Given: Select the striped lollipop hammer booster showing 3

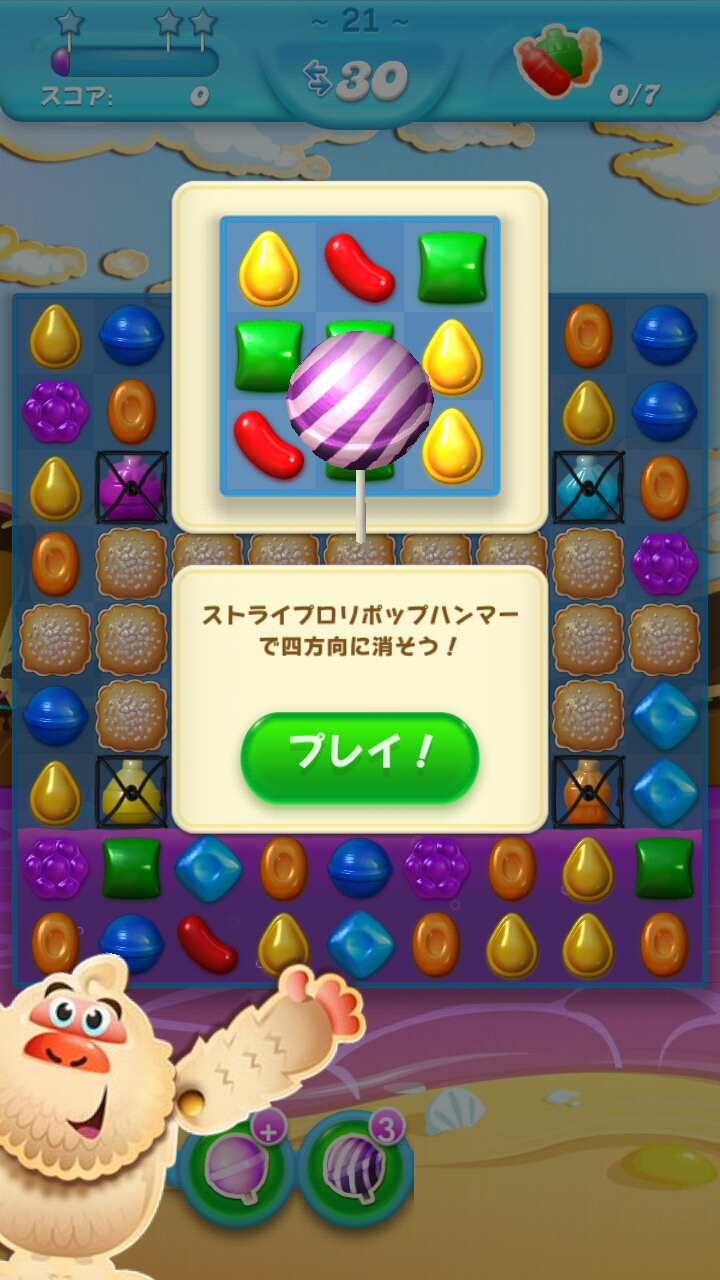Looking at the screenshot, I should click(x=355, y=1167).
